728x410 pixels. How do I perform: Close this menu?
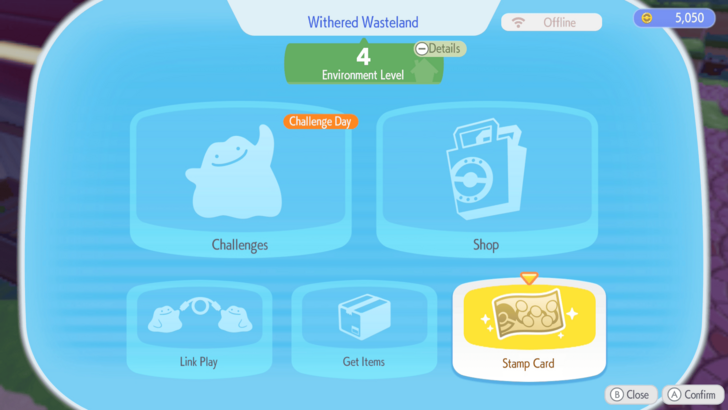[630, 394]
